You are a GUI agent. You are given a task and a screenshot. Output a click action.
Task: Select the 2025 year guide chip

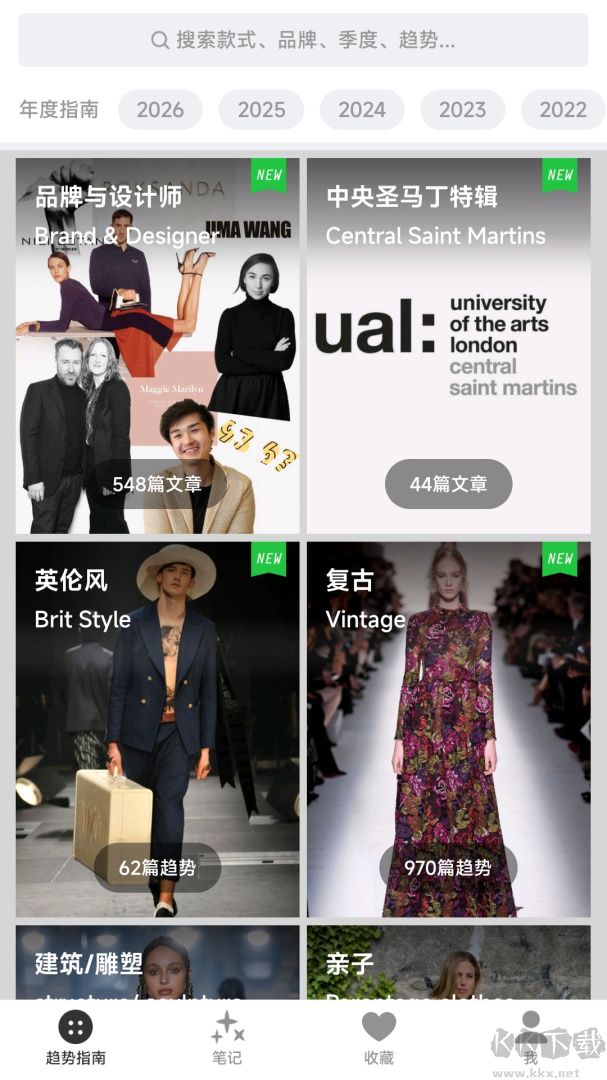point(261,110)
